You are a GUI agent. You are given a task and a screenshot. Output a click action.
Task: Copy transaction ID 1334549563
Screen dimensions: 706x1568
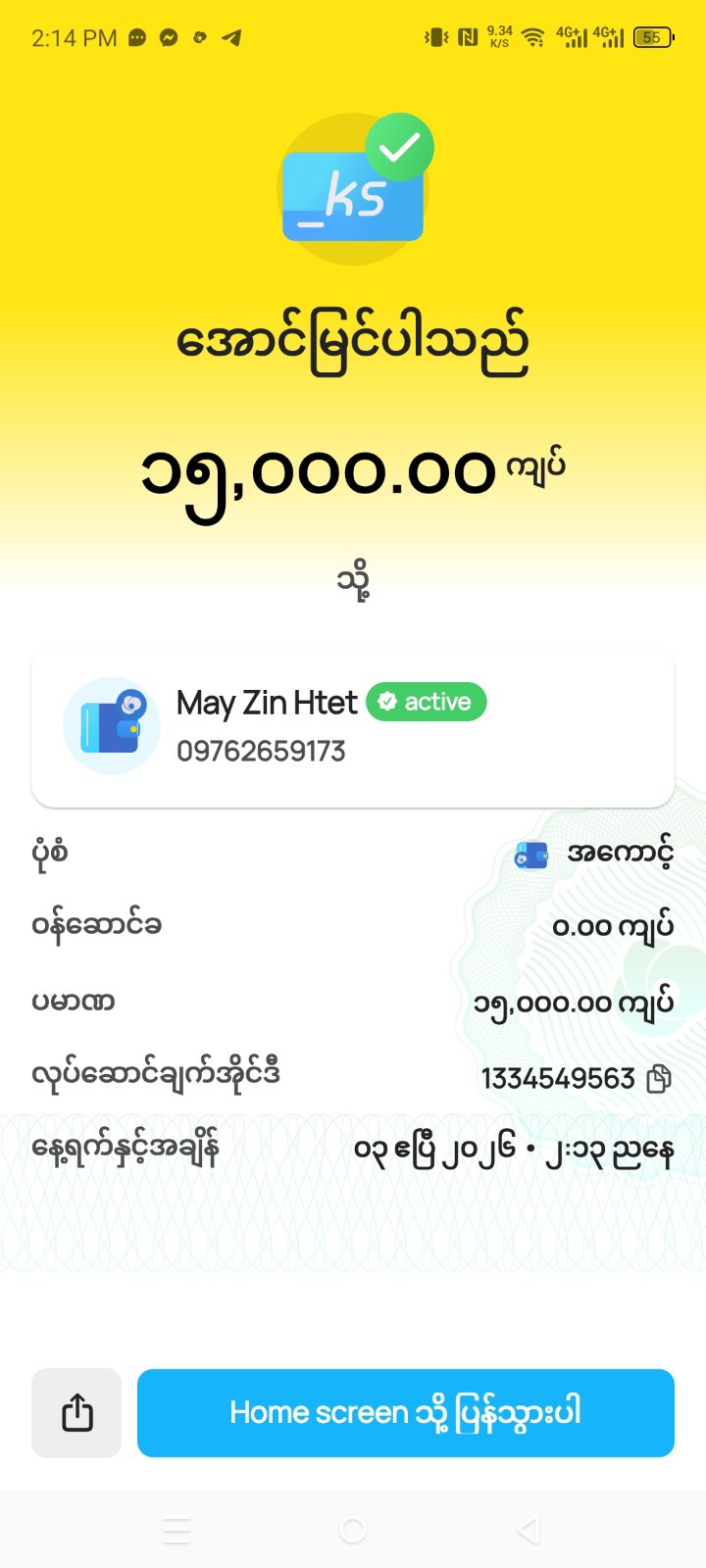coord(660,1079)
